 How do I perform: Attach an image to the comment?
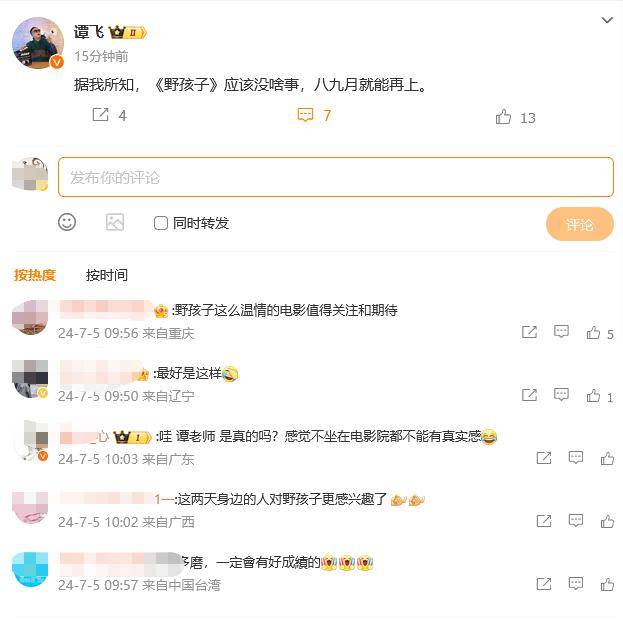115,222
